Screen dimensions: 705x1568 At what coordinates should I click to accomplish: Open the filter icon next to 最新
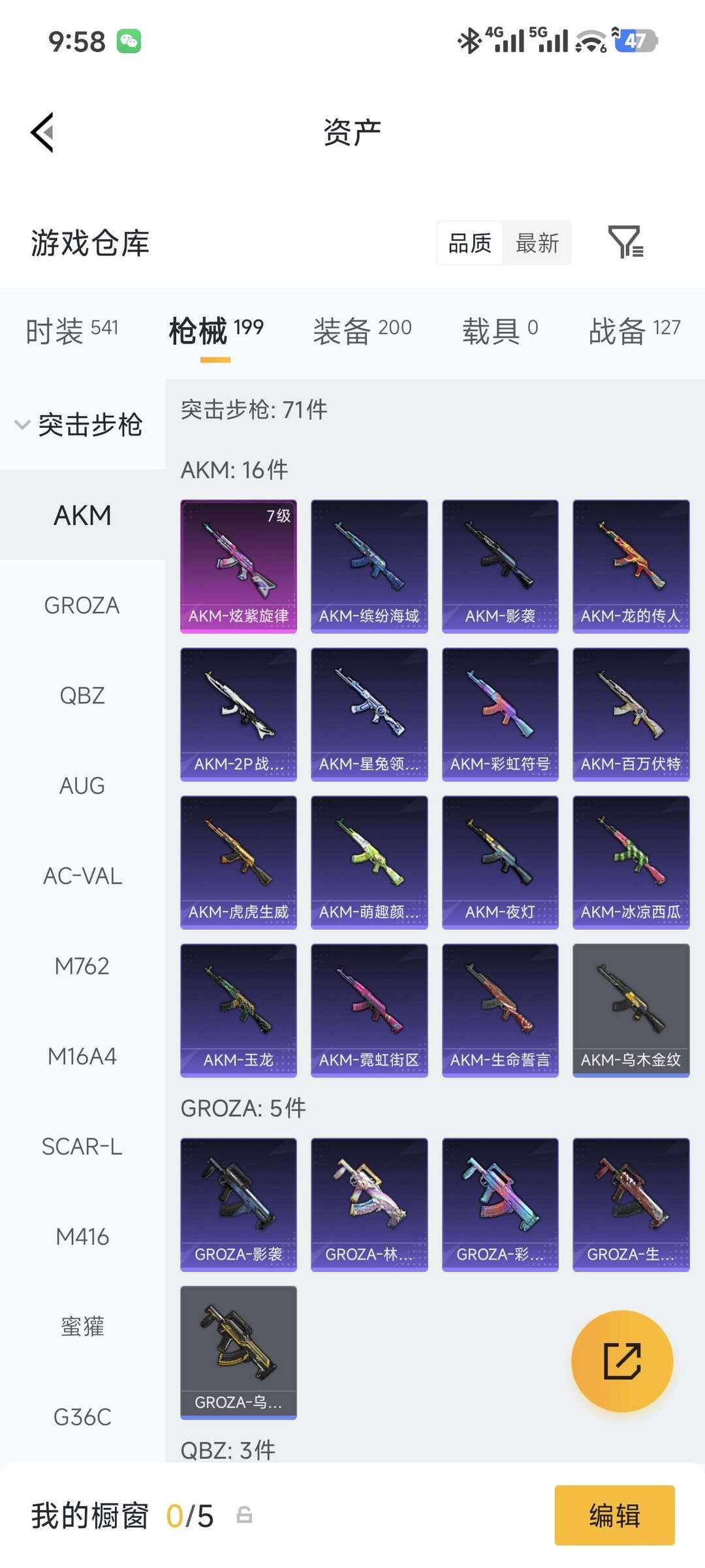(x=625, y=242)
